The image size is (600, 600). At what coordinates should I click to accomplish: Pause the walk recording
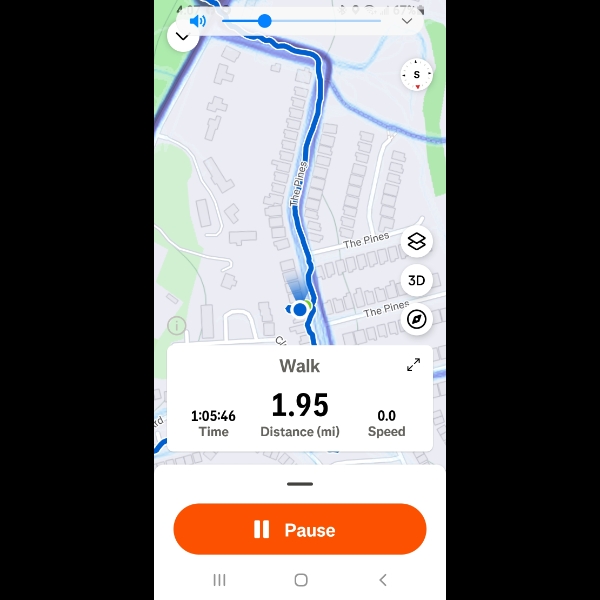pos(299,529)
